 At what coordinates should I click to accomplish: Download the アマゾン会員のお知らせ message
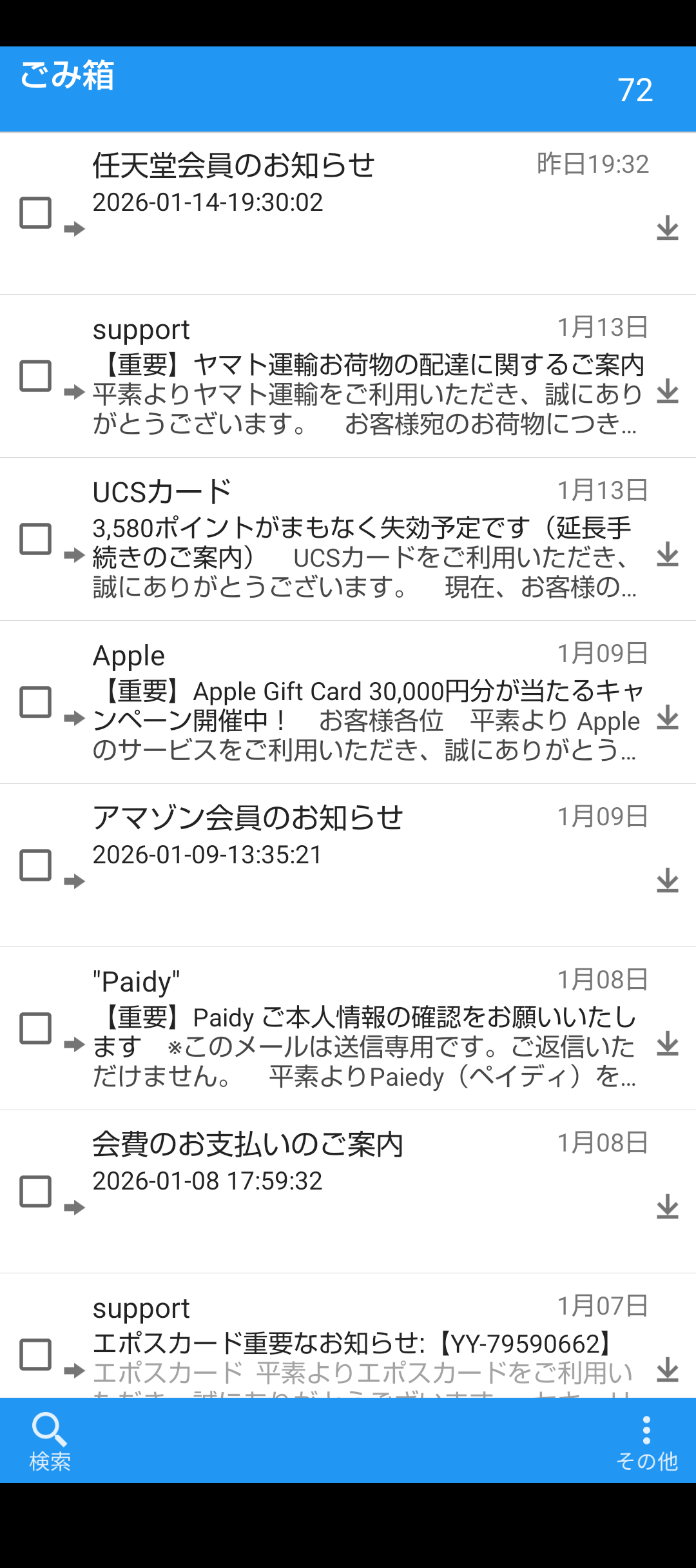[x=668, y=881]
